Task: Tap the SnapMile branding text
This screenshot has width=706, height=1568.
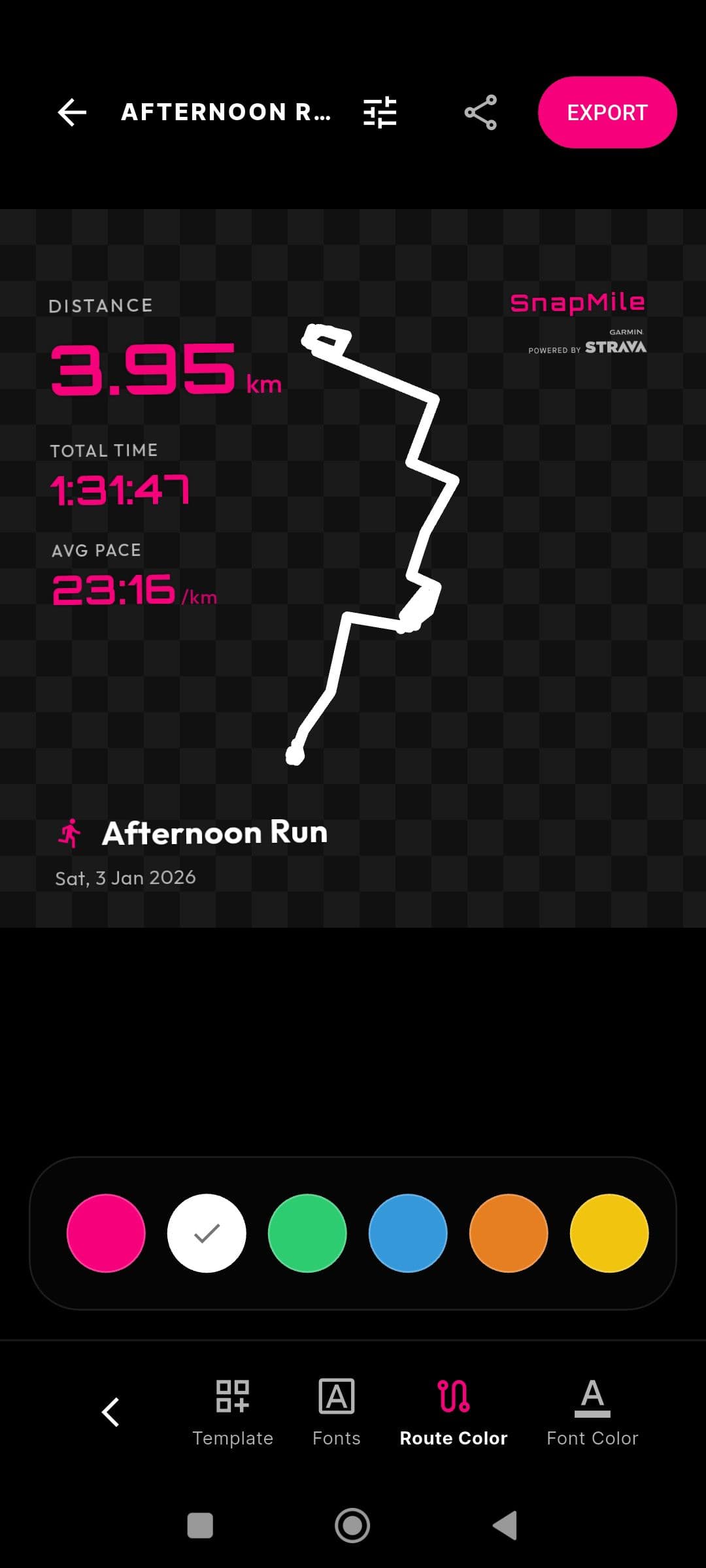Action: pyautogui.click(x=577, y=301)
